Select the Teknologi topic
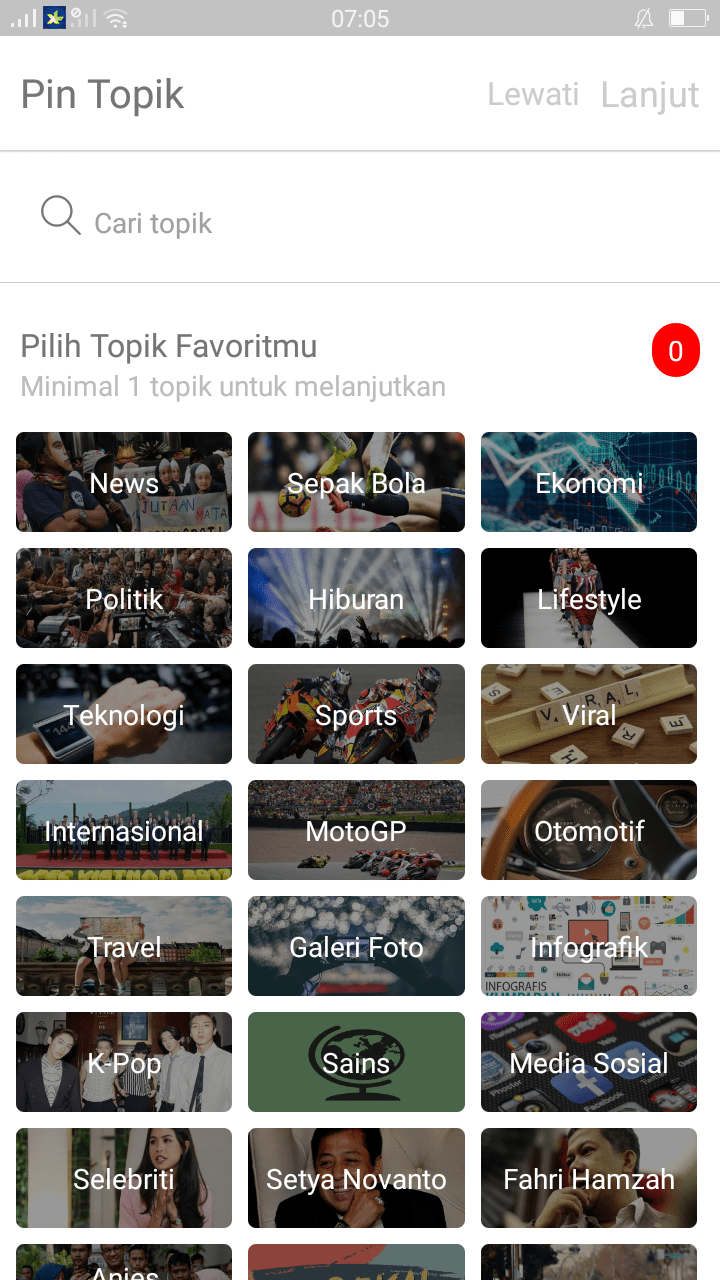This screenshot has height=1280, width=720. 124,714
